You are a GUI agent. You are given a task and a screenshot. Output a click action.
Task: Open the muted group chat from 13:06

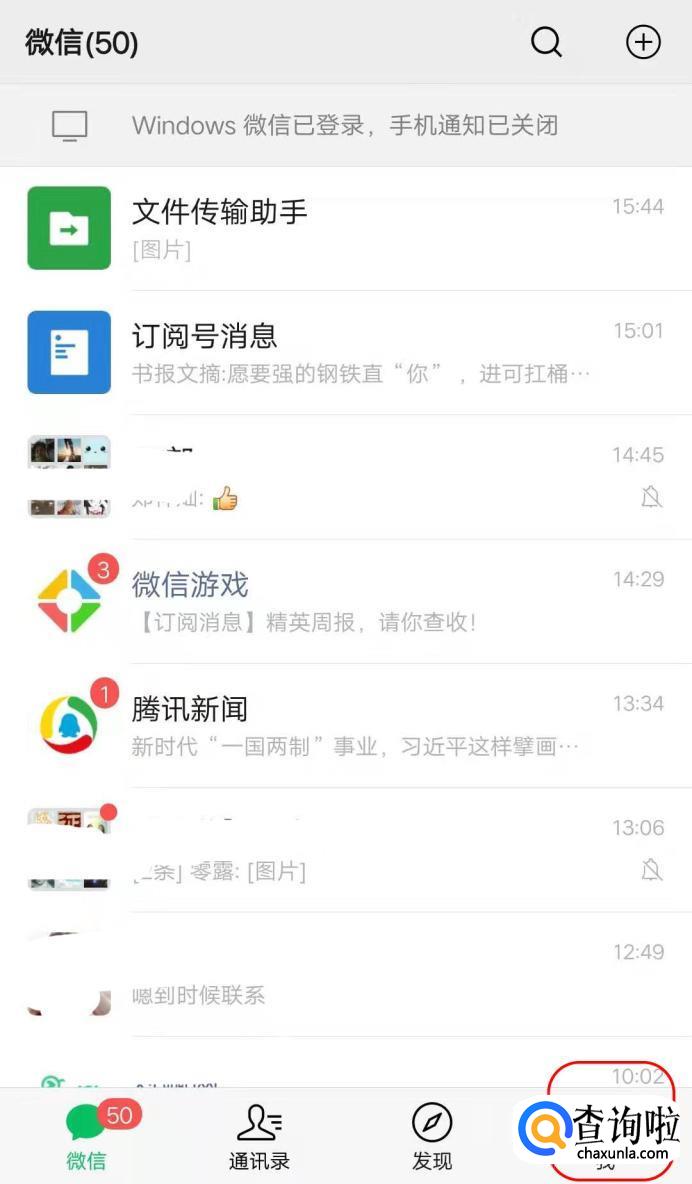tap(346, 850)
